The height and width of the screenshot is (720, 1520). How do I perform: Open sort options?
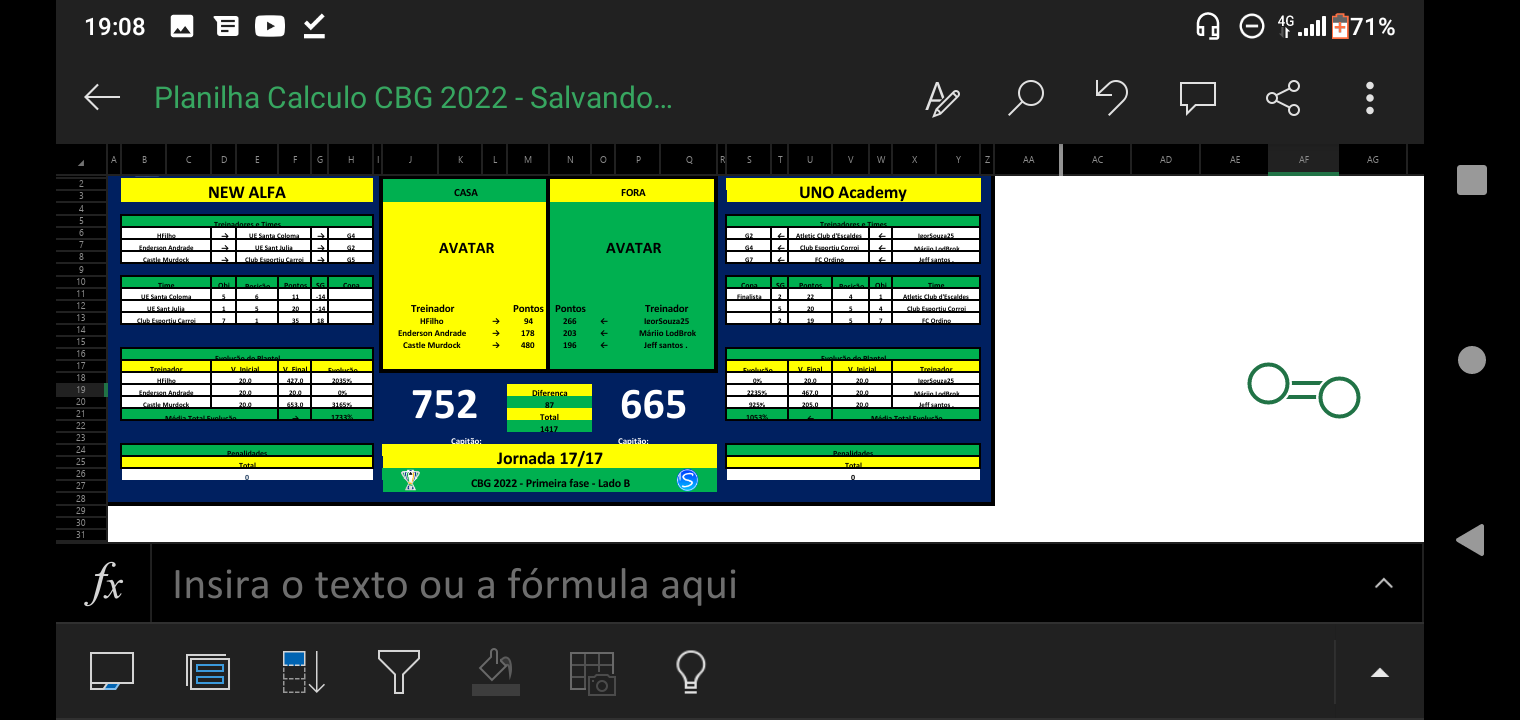(x=303, y=671)
